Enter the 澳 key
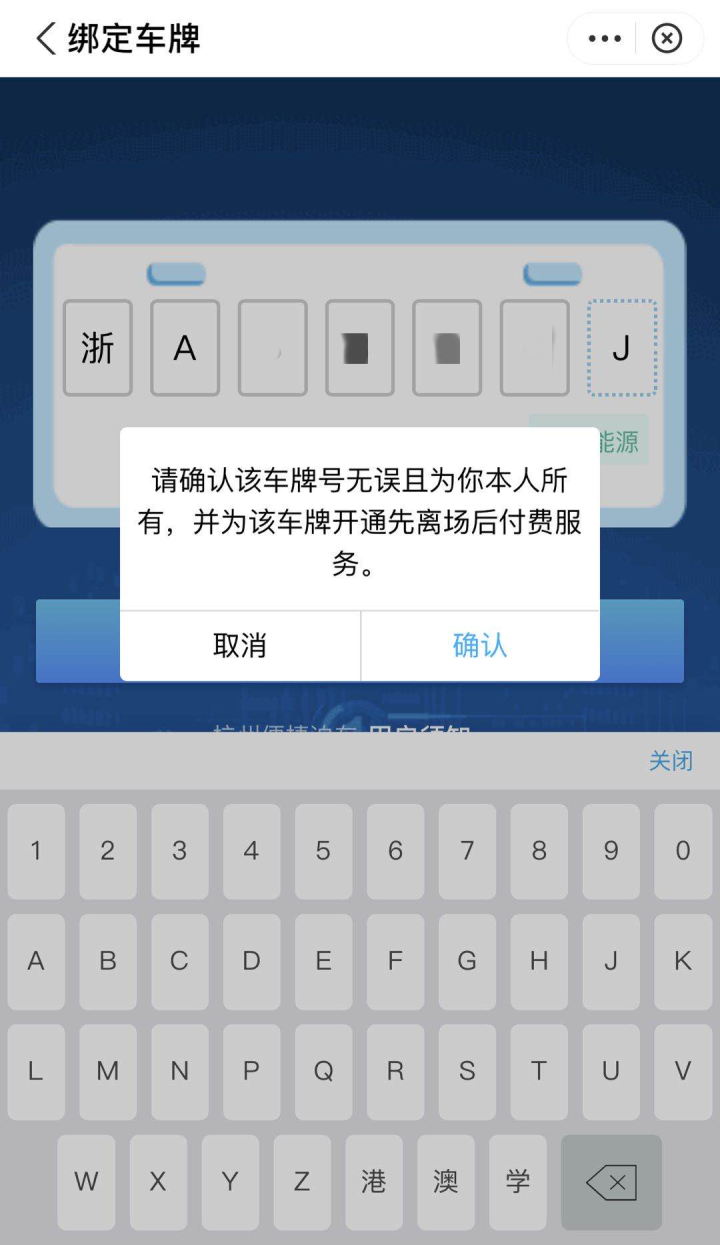The width and height of the screenshot is (720, 1245). coord(445,1182)
